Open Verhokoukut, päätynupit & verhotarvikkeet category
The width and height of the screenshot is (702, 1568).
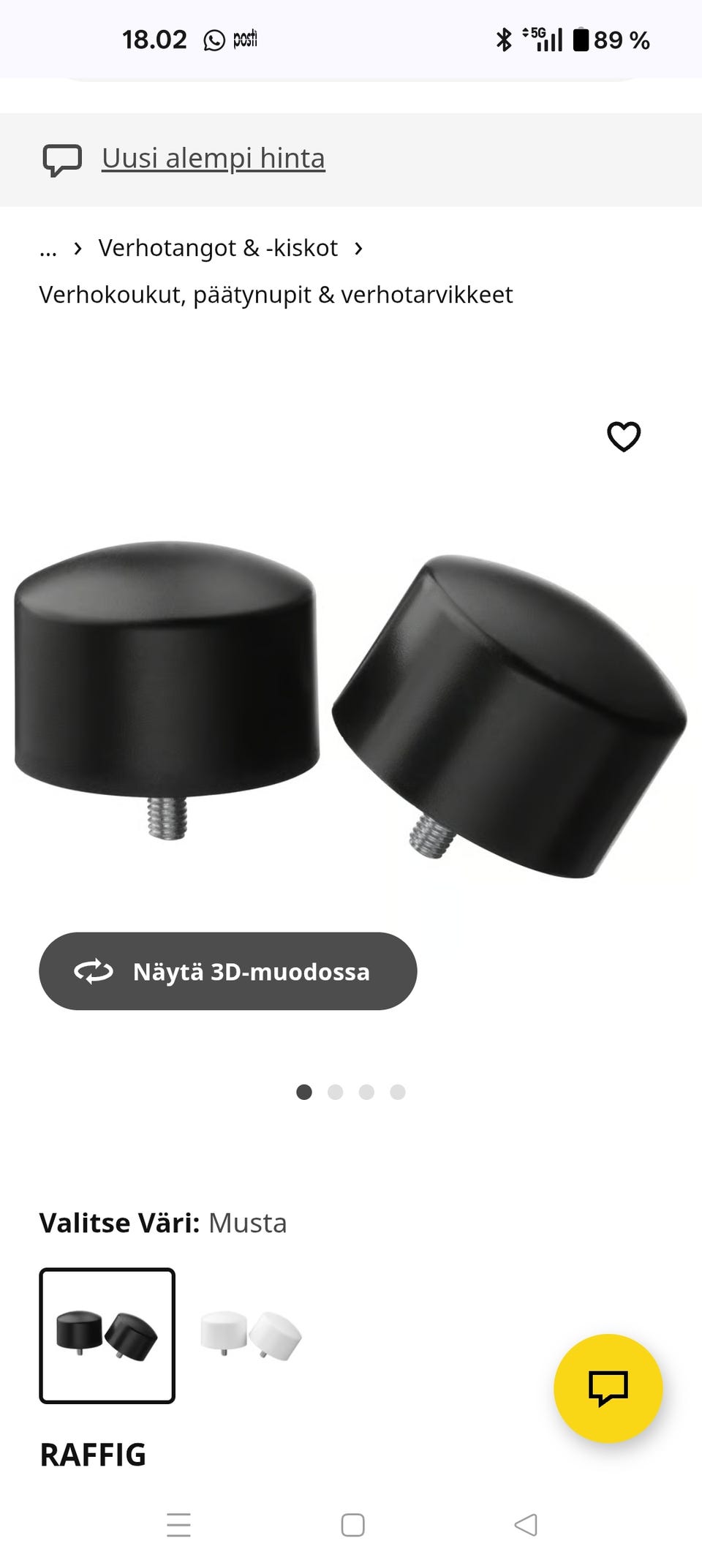(x=276, y=295)
